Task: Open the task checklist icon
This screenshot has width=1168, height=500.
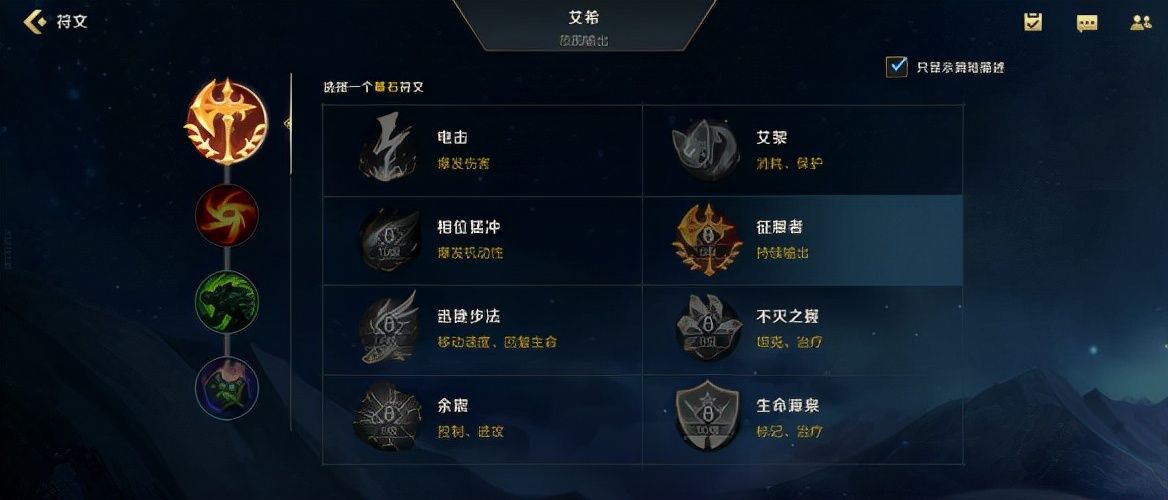Action: pyautogui.click(x=1033, y=22)
